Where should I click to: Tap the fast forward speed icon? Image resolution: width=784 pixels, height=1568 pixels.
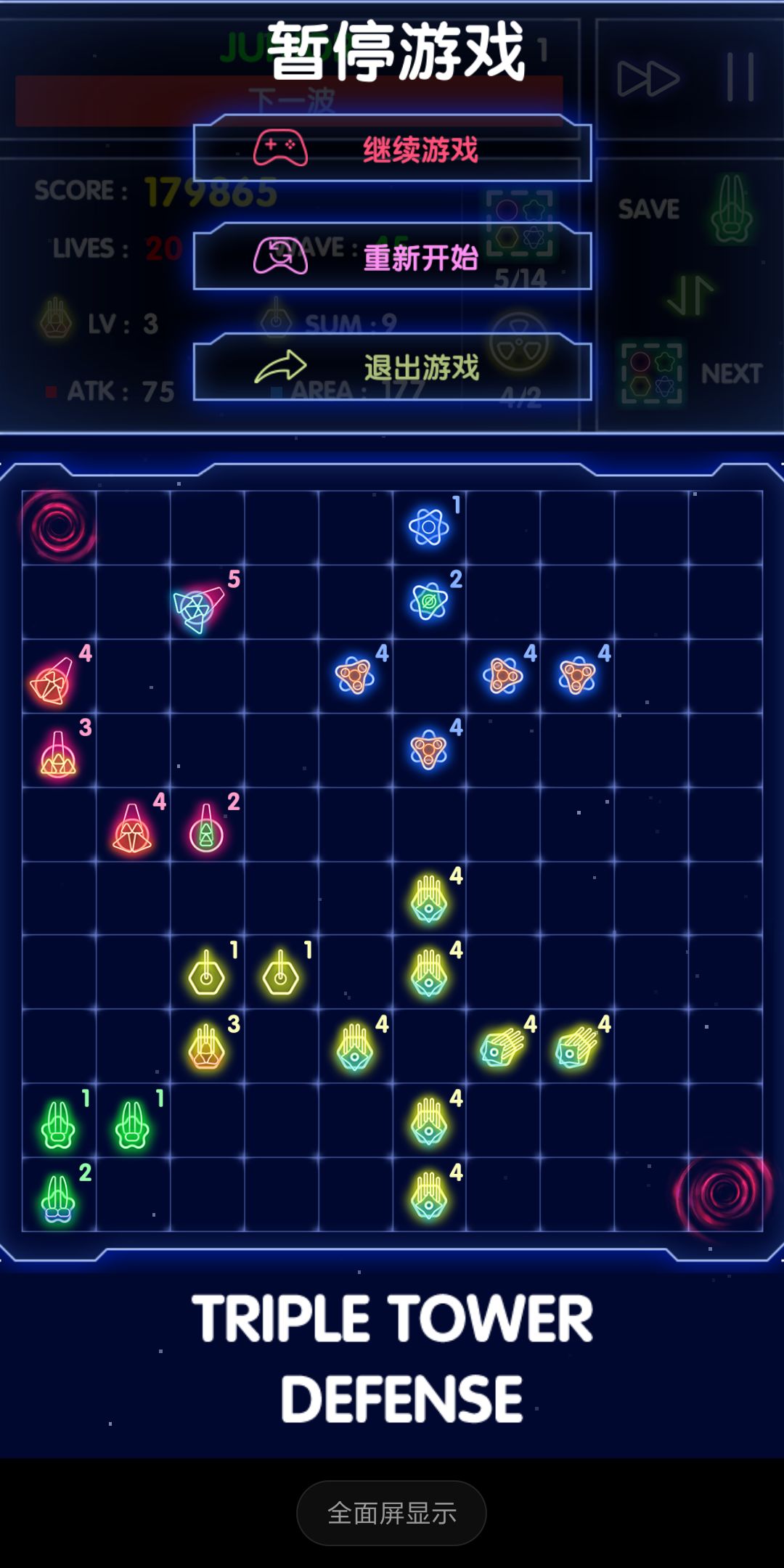click(648, 78)
